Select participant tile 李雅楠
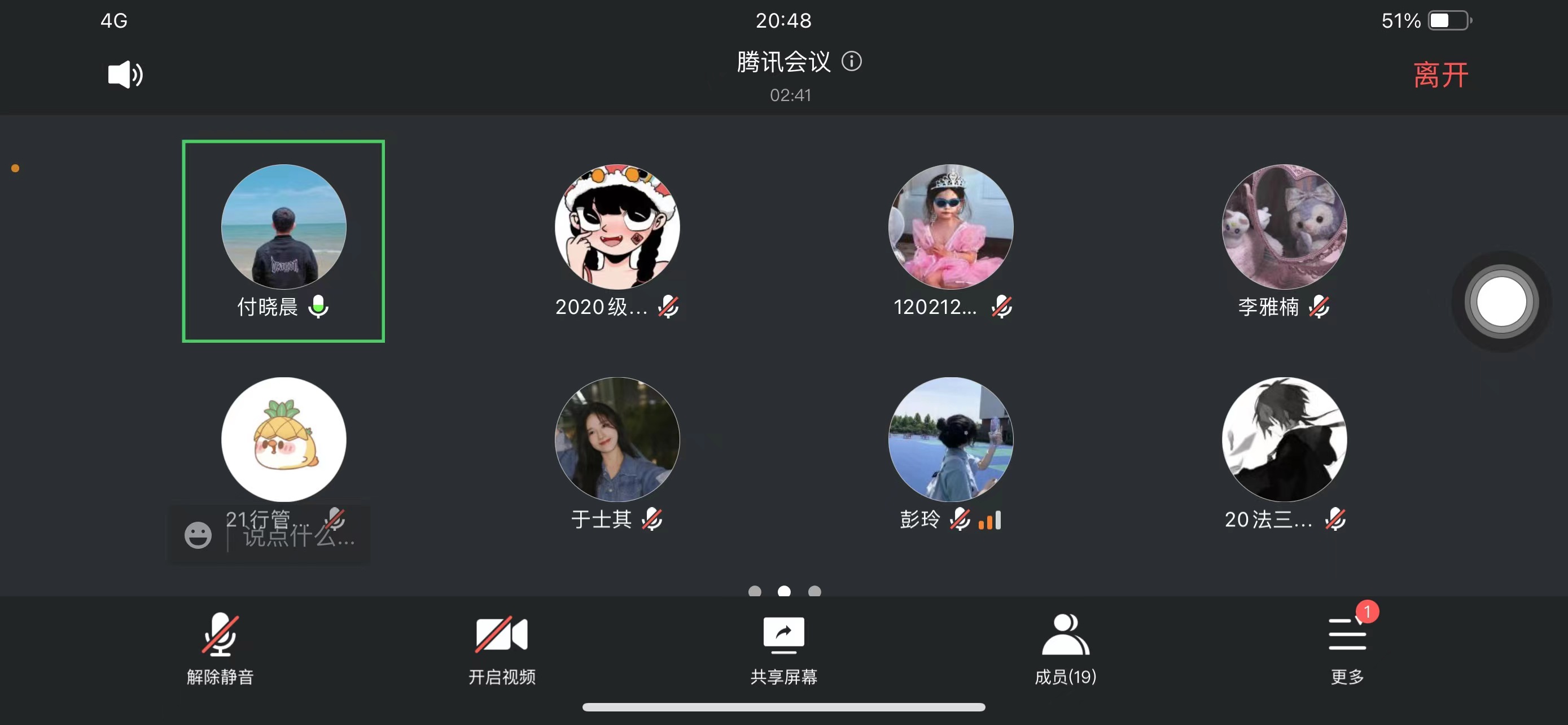 (x=1284, y=241)
